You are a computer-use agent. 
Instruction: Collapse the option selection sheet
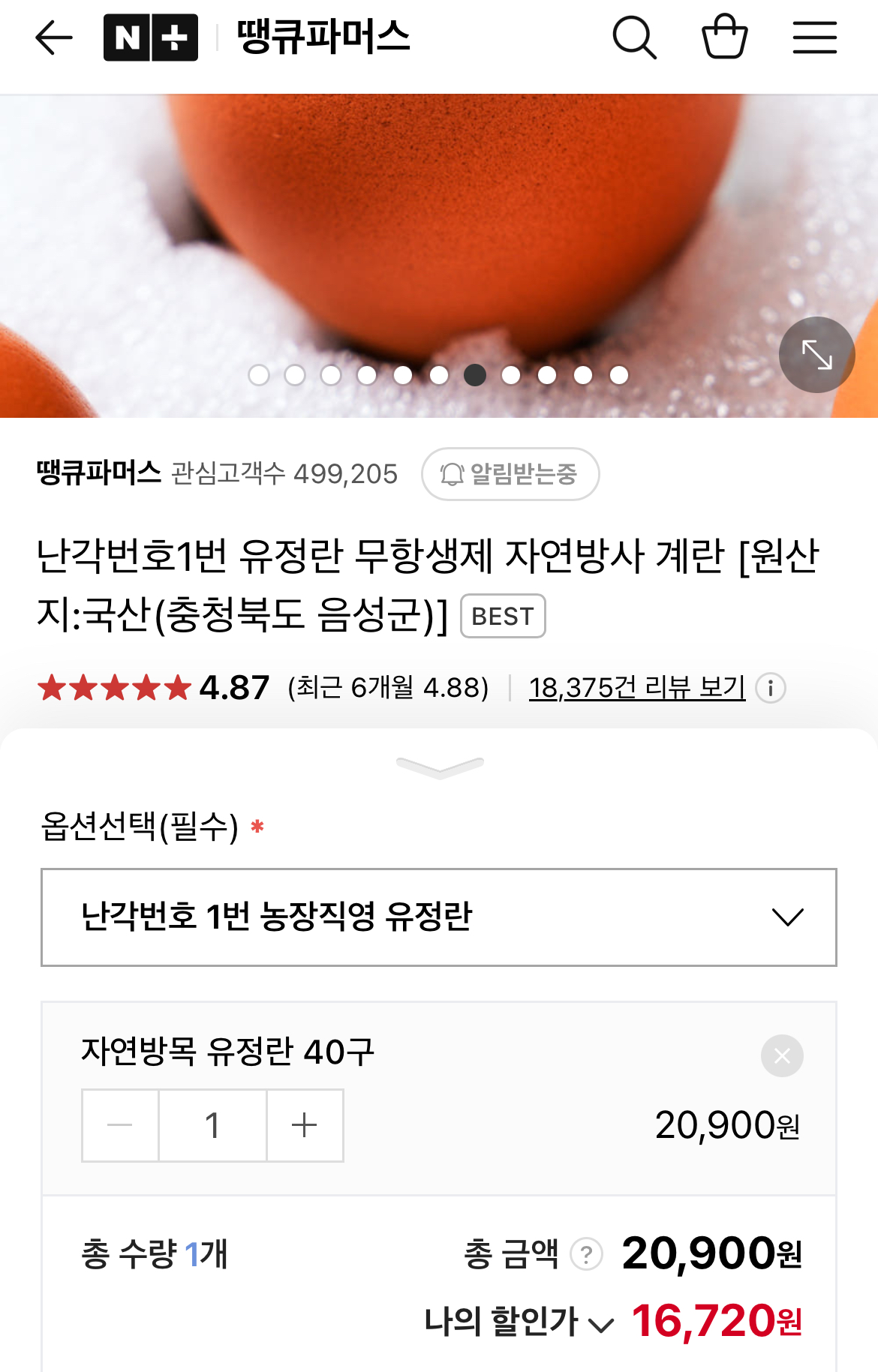pos(440,767)
